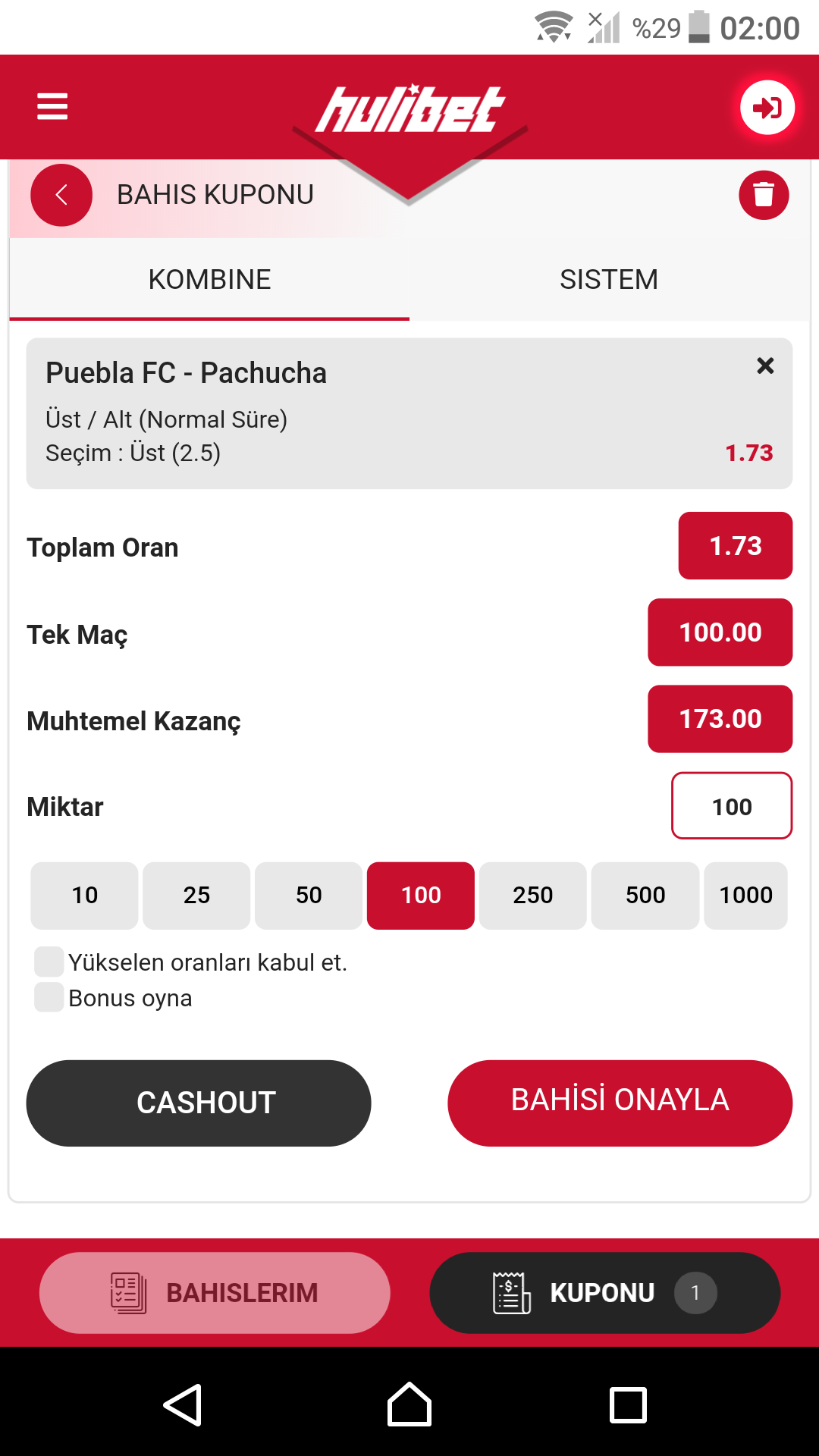Remove Puebla FC - Pachucha bet

coord(765,366)
